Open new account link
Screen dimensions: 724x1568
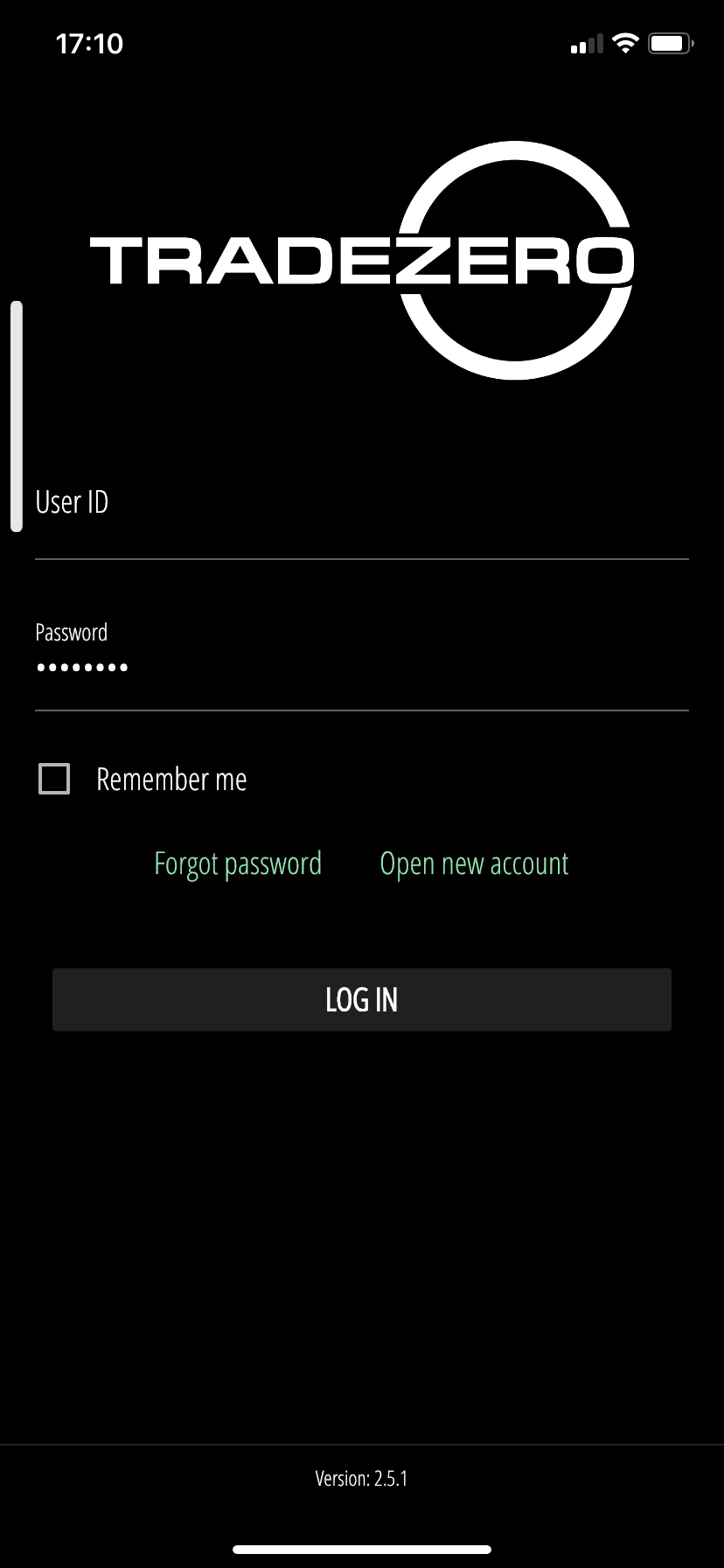pos(474,864)
